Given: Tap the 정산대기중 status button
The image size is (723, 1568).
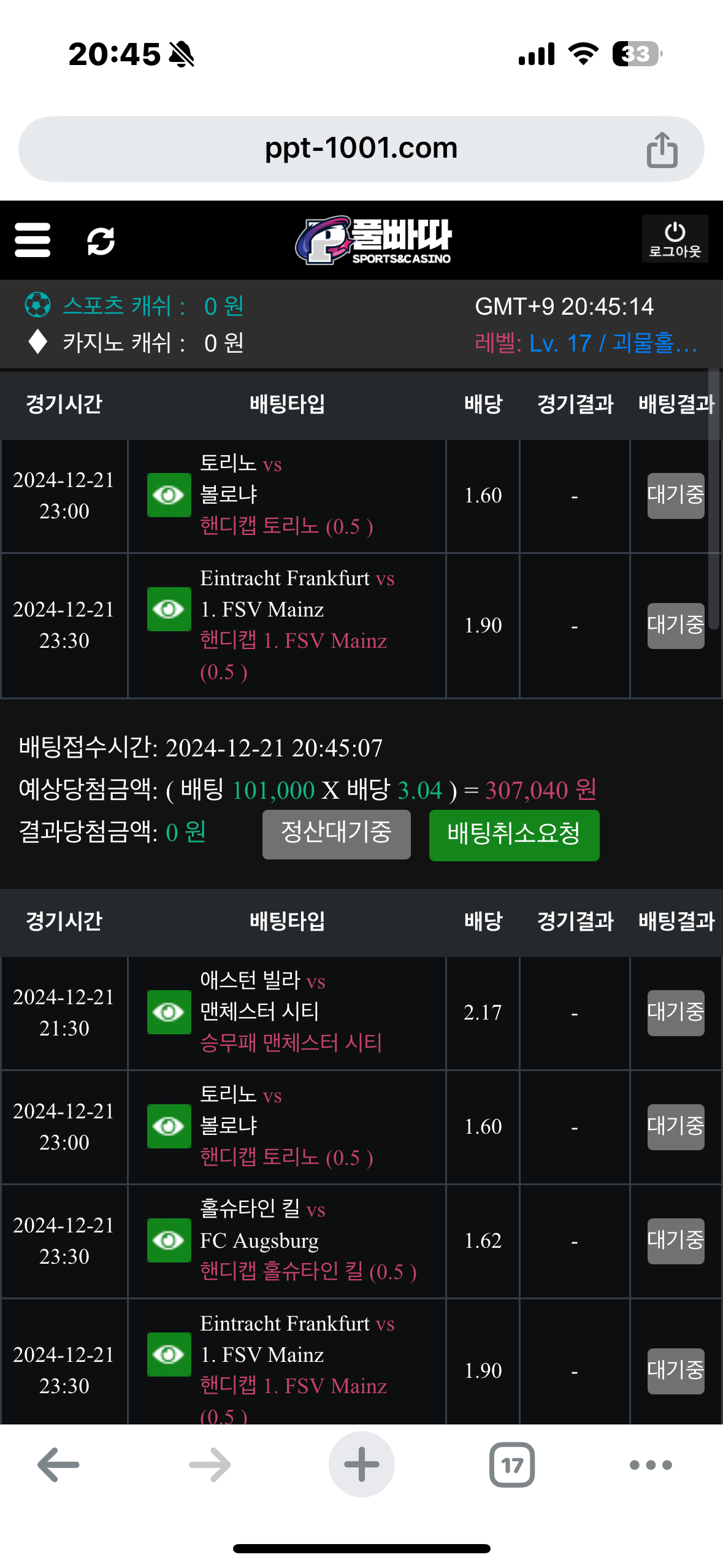Looking at the screenshot, I should pos(336,834).
